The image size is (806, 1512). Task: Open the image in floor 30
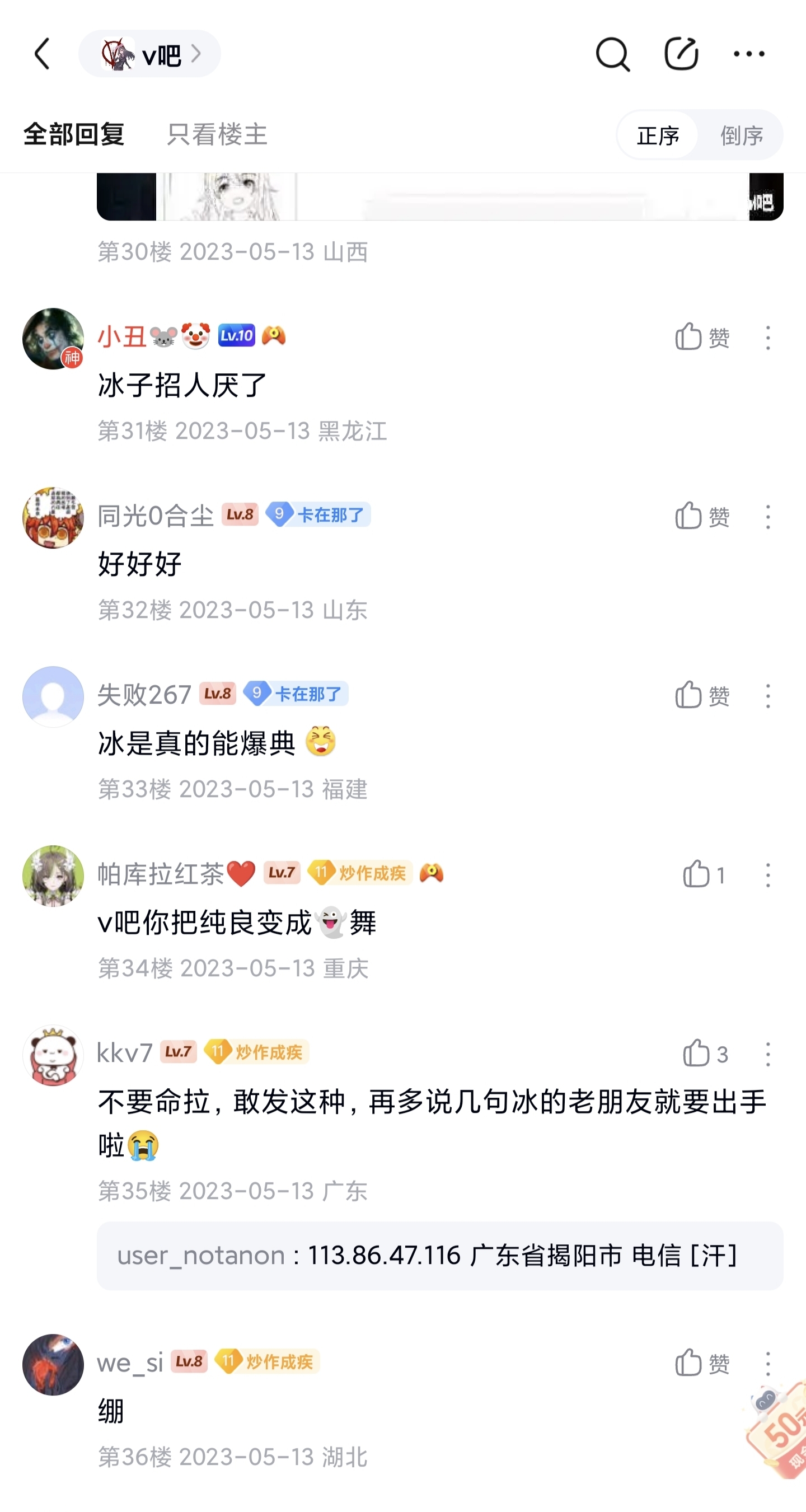440,196
